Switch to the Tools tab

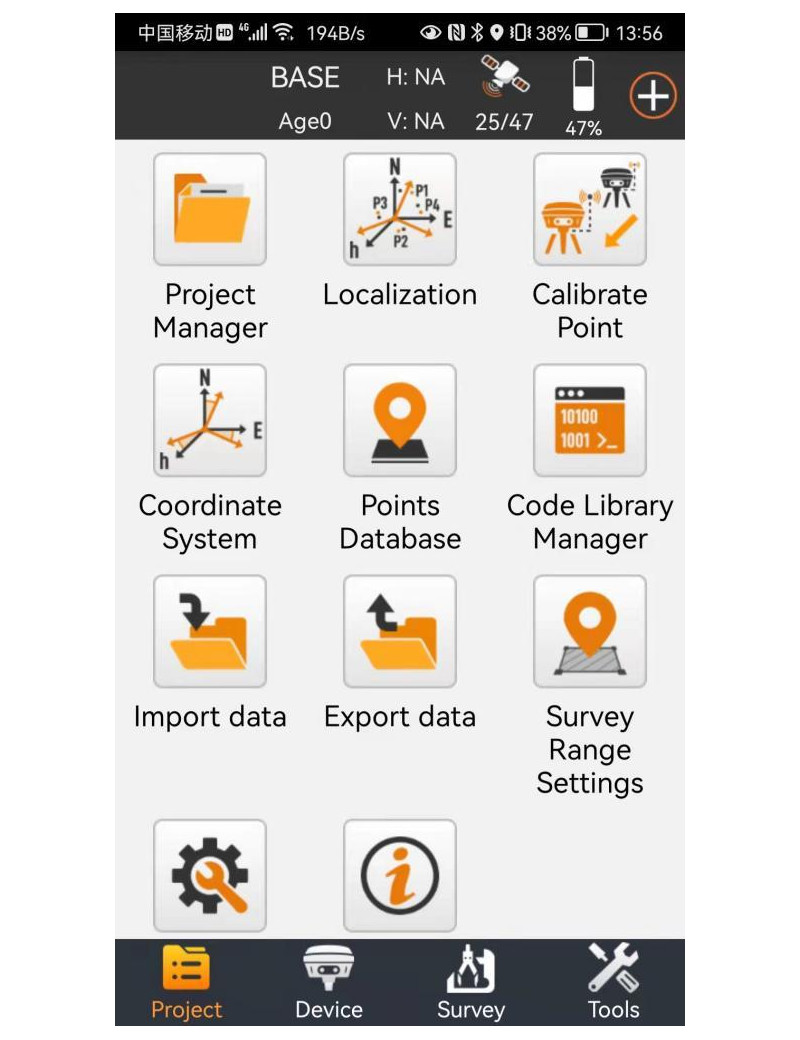[x=613, y=983]
